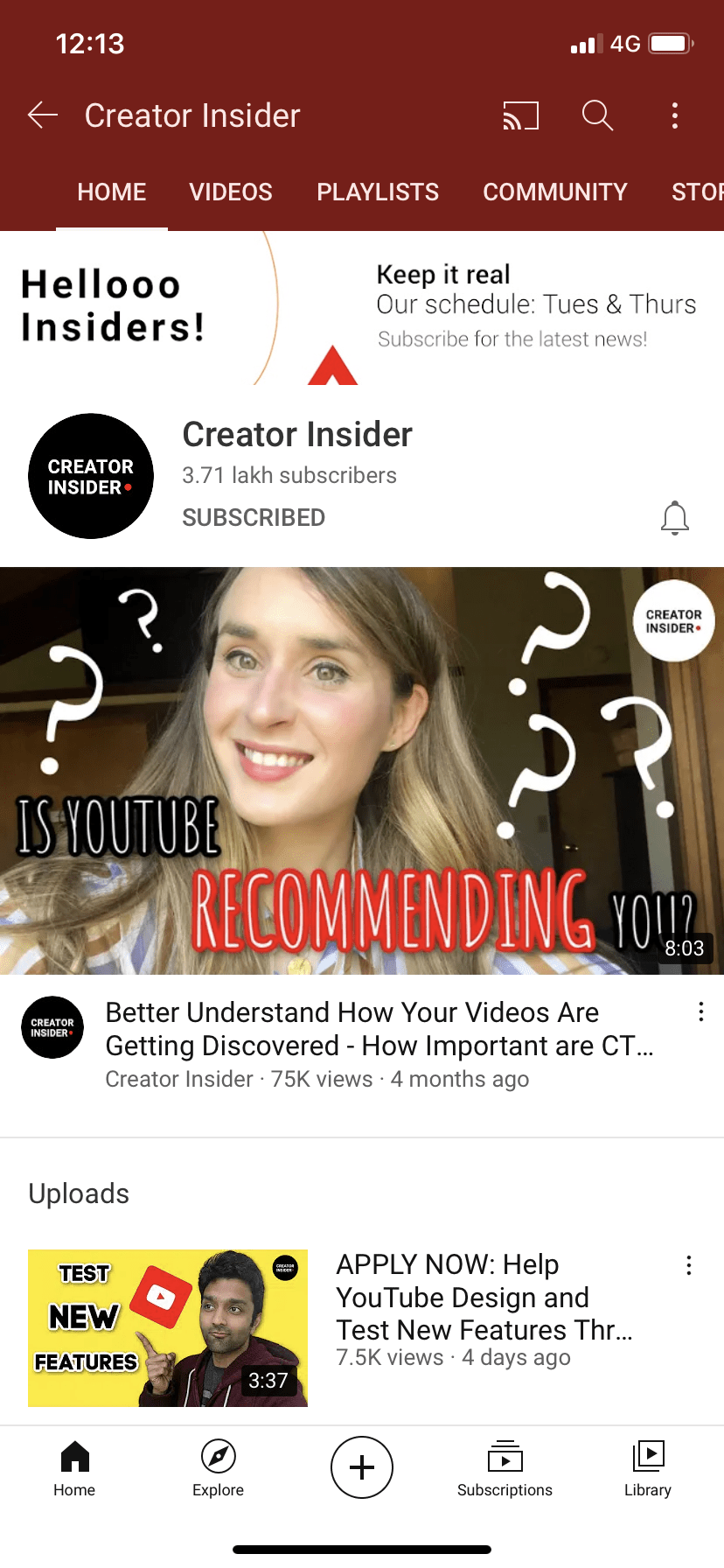Open the COMMUNITY tab
The height and width of the screenshot is (1568, 724).
[554, 192]
